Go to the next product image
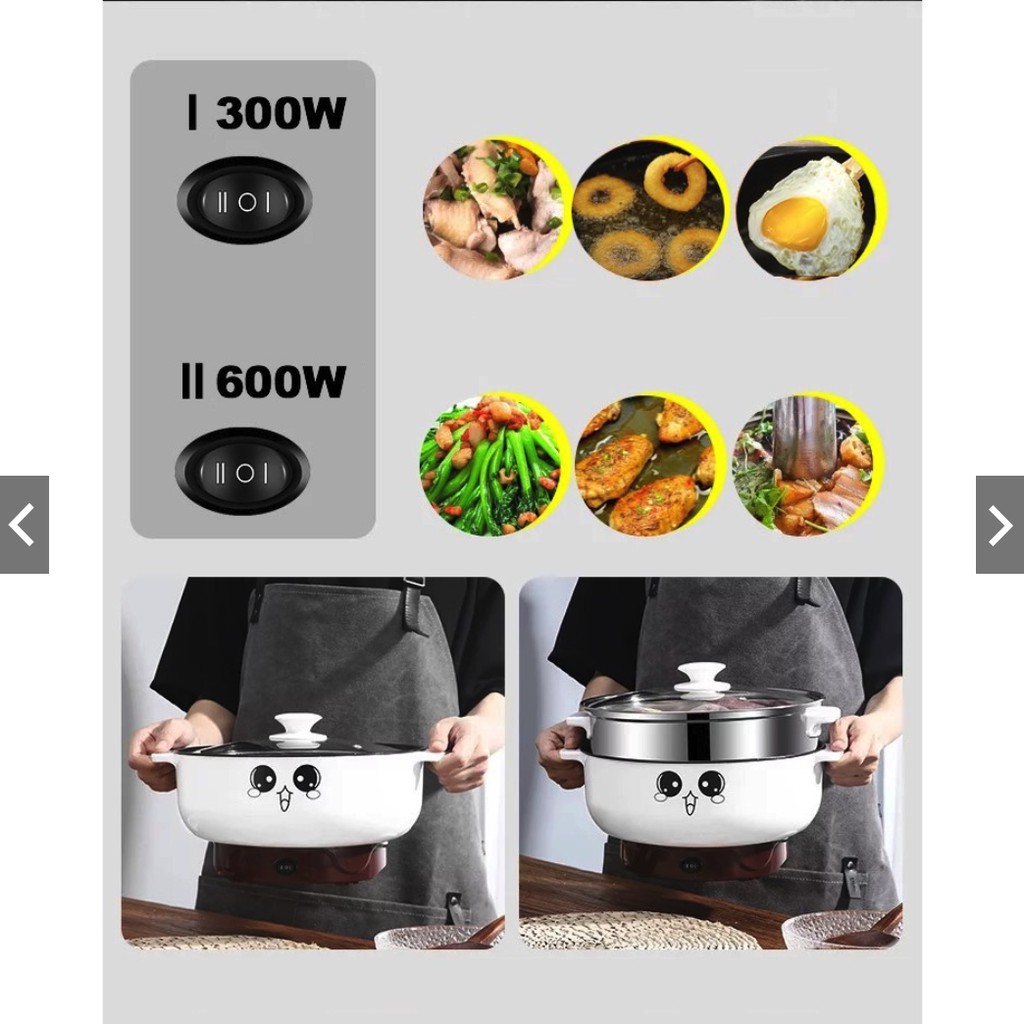The height and width of the screenshot is (1024, 1024). pos(1000,524)
